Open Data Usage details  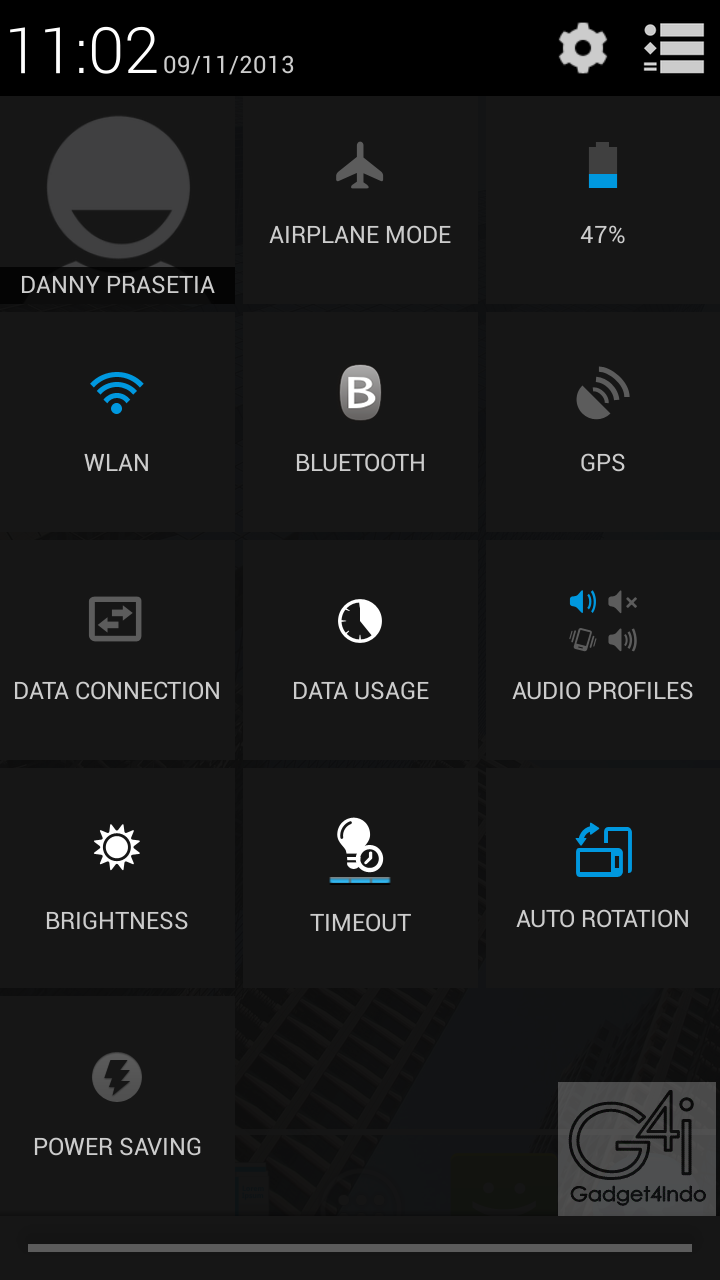360,648
